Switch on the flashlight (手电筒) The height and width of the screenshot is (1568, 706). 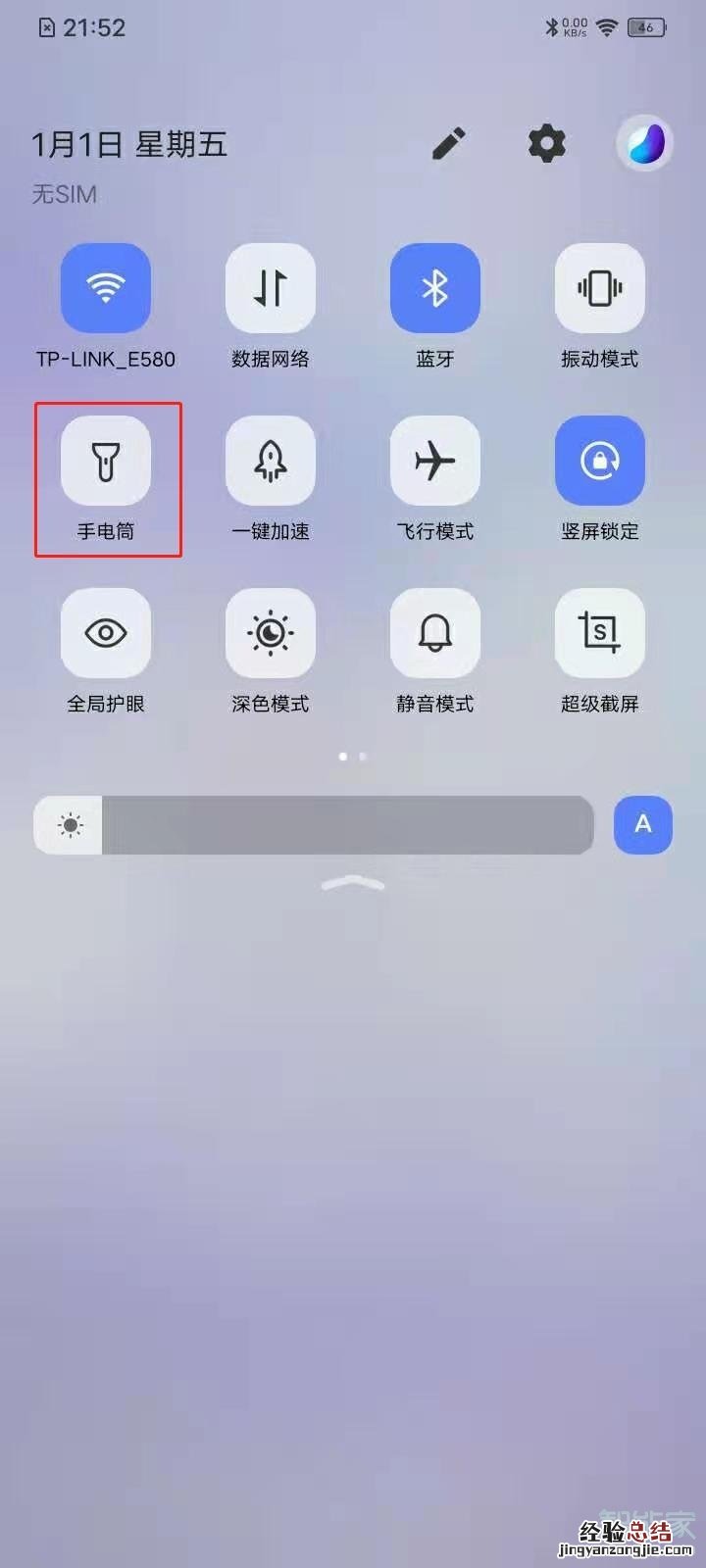[106, 461]
